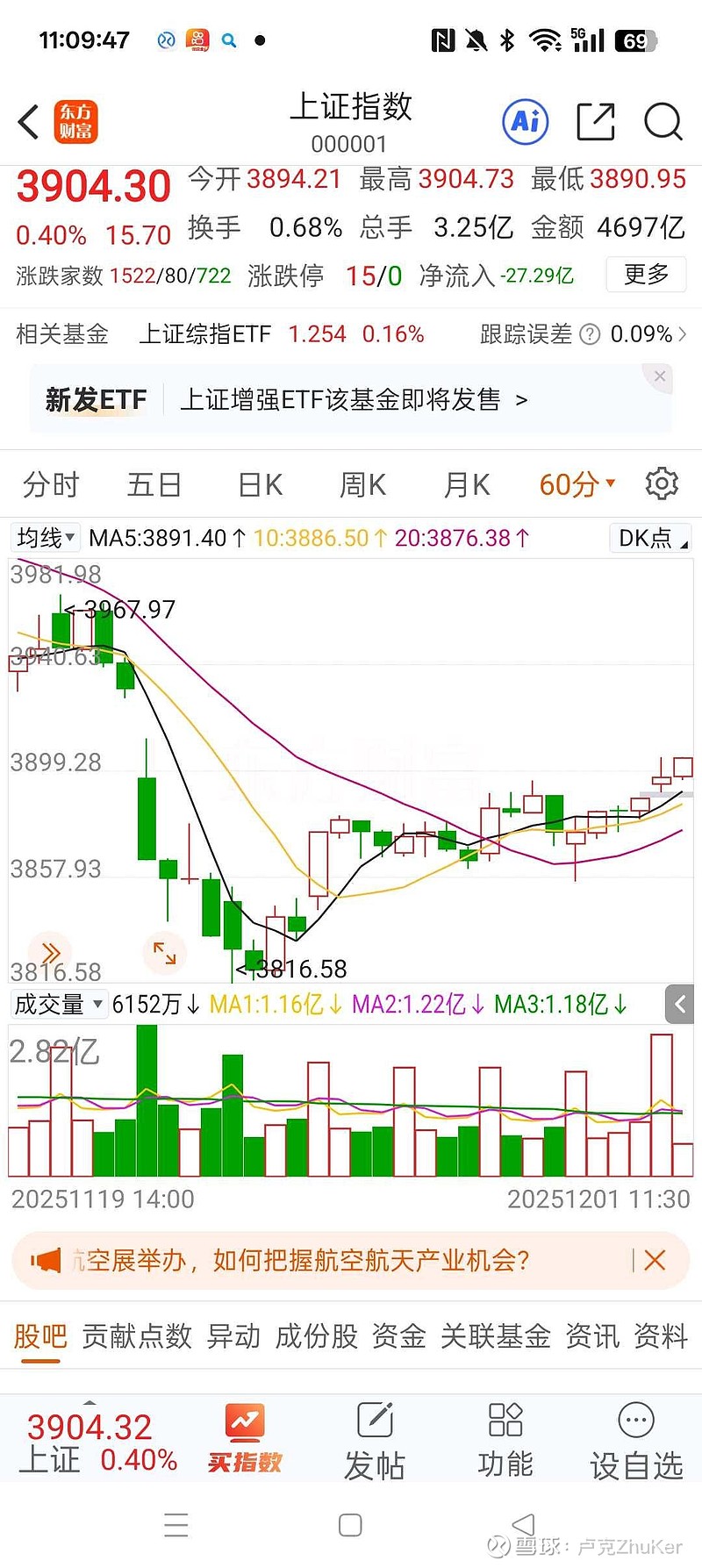Share this index page
Image resolution: width=702 pixels, height=1568 pixels.
595,122
